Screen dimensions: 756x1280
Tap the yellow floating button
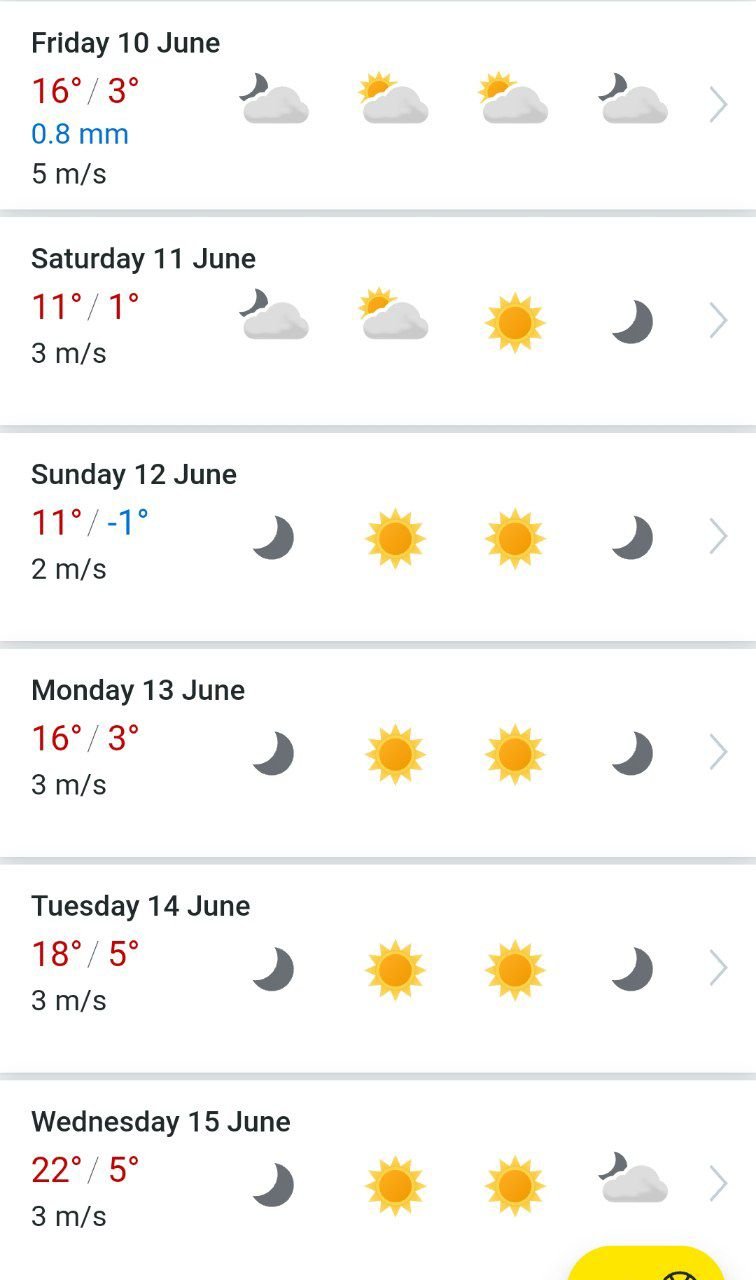(x=646, y=1263)
